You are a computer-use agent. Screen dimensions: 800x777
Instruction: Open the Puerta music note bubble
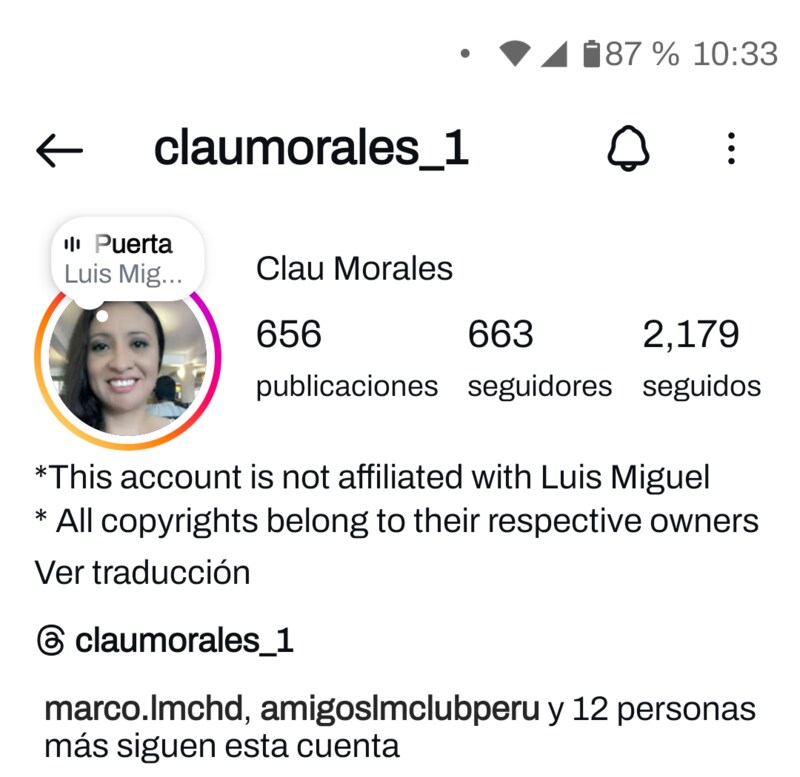click(127, 258)
